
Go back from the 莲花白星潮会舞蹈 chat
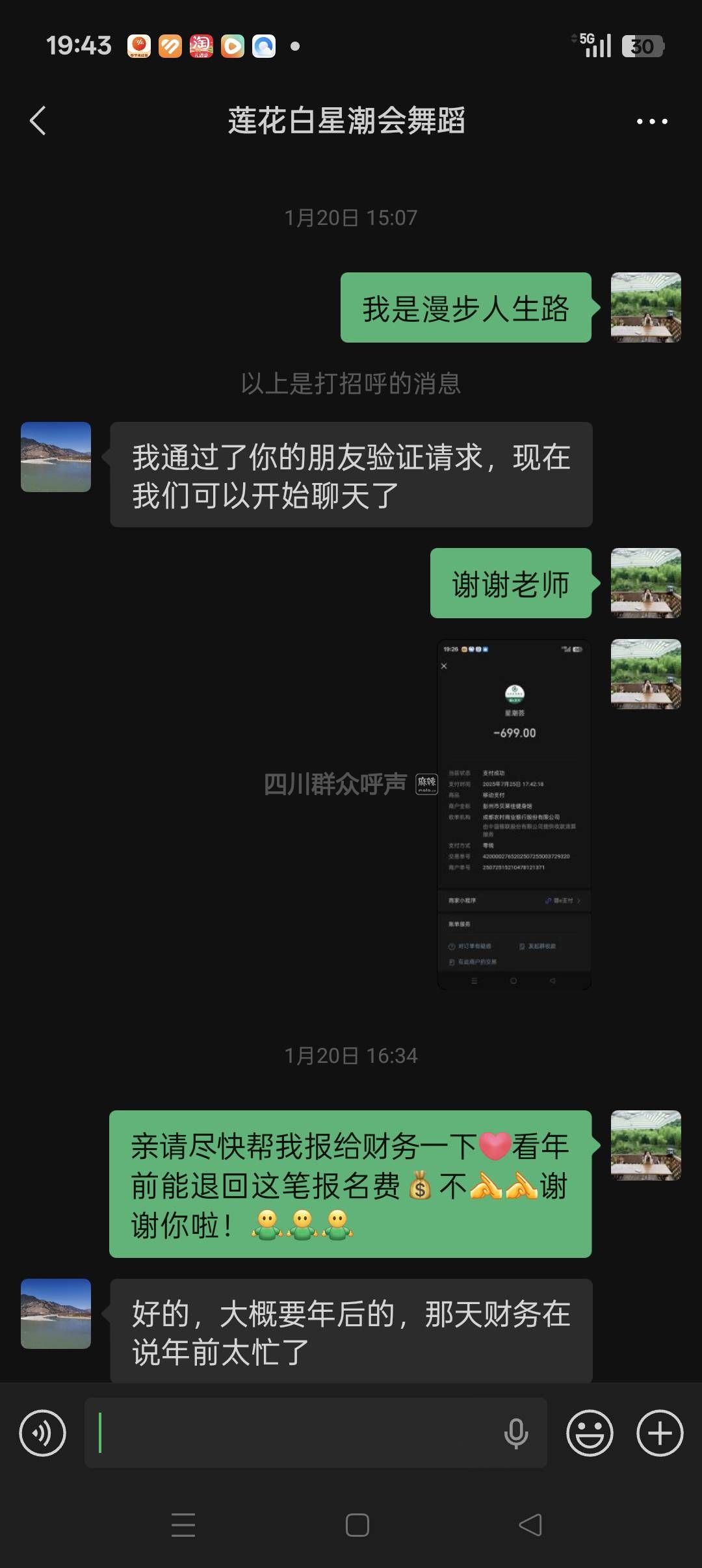pyautogui.click(x=38, y=121)
